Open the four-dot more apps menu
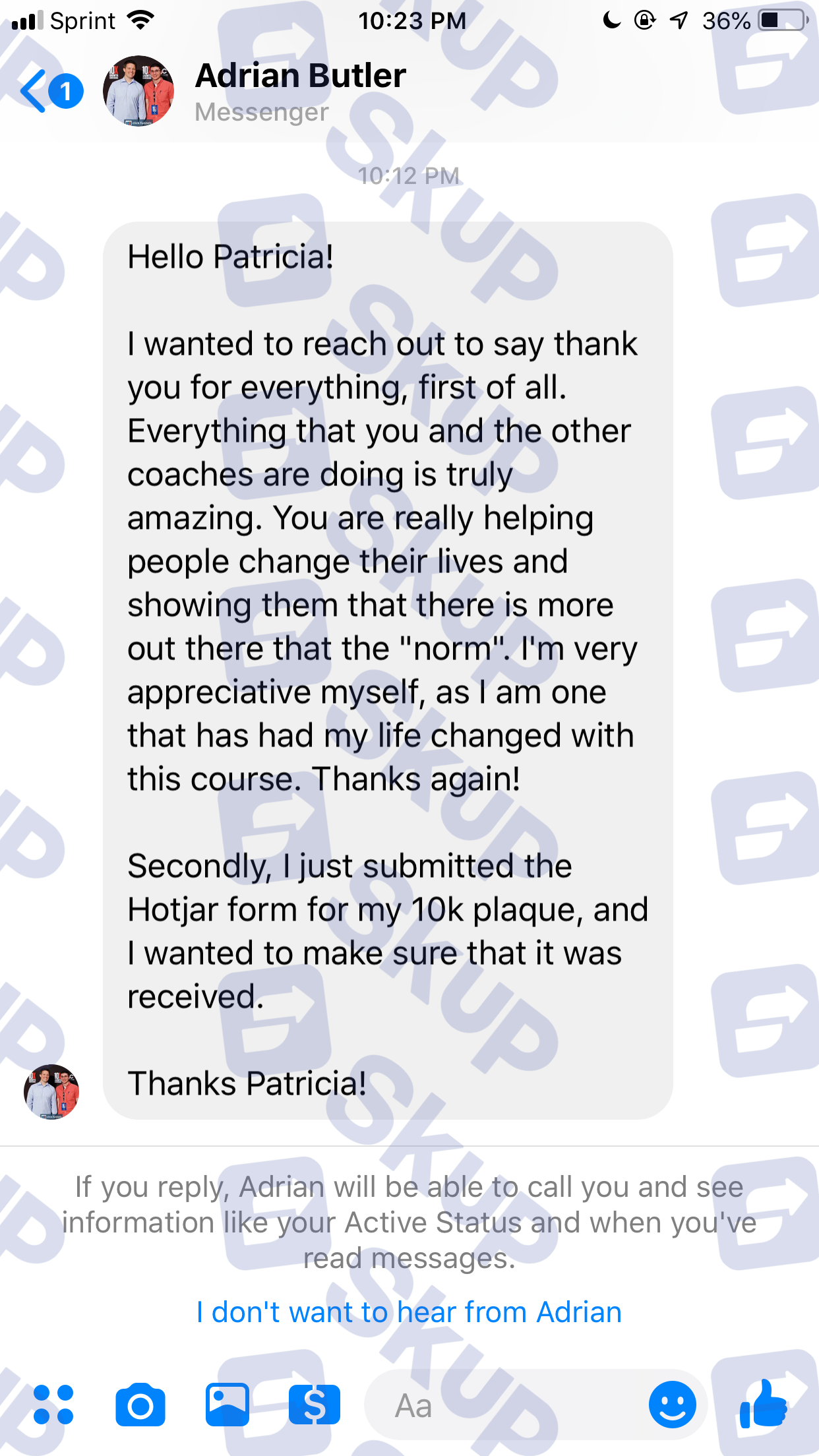The image size is (819, 1456). pos(53,1405)
